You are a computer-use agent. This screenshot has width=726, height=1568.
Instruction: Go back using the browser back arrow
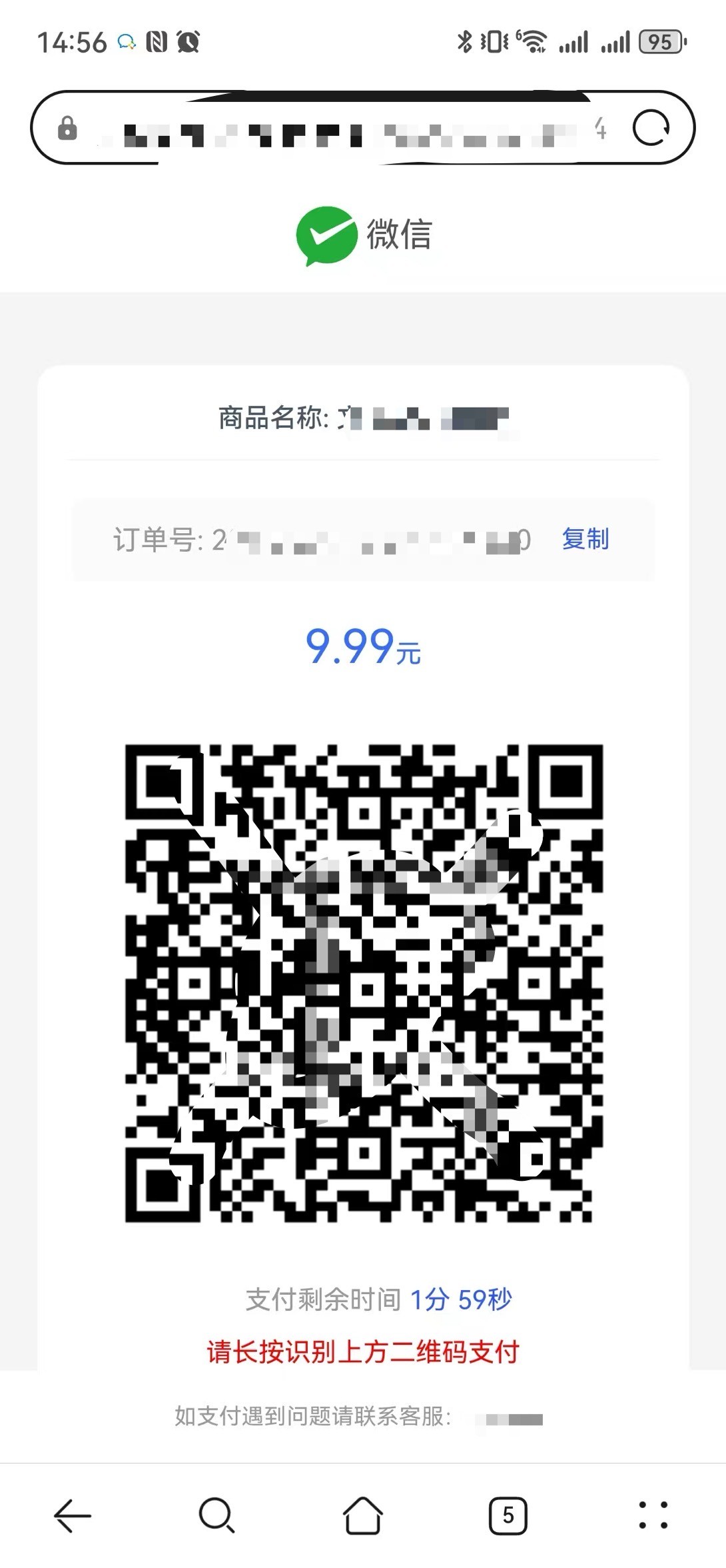click(73, 1516)
